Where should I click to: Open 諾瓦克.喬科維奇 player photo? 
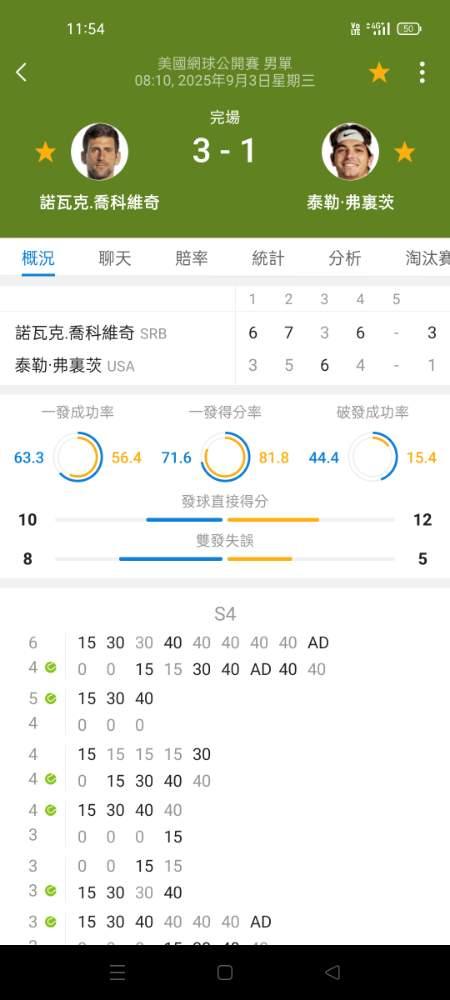(x=99, y=152)
